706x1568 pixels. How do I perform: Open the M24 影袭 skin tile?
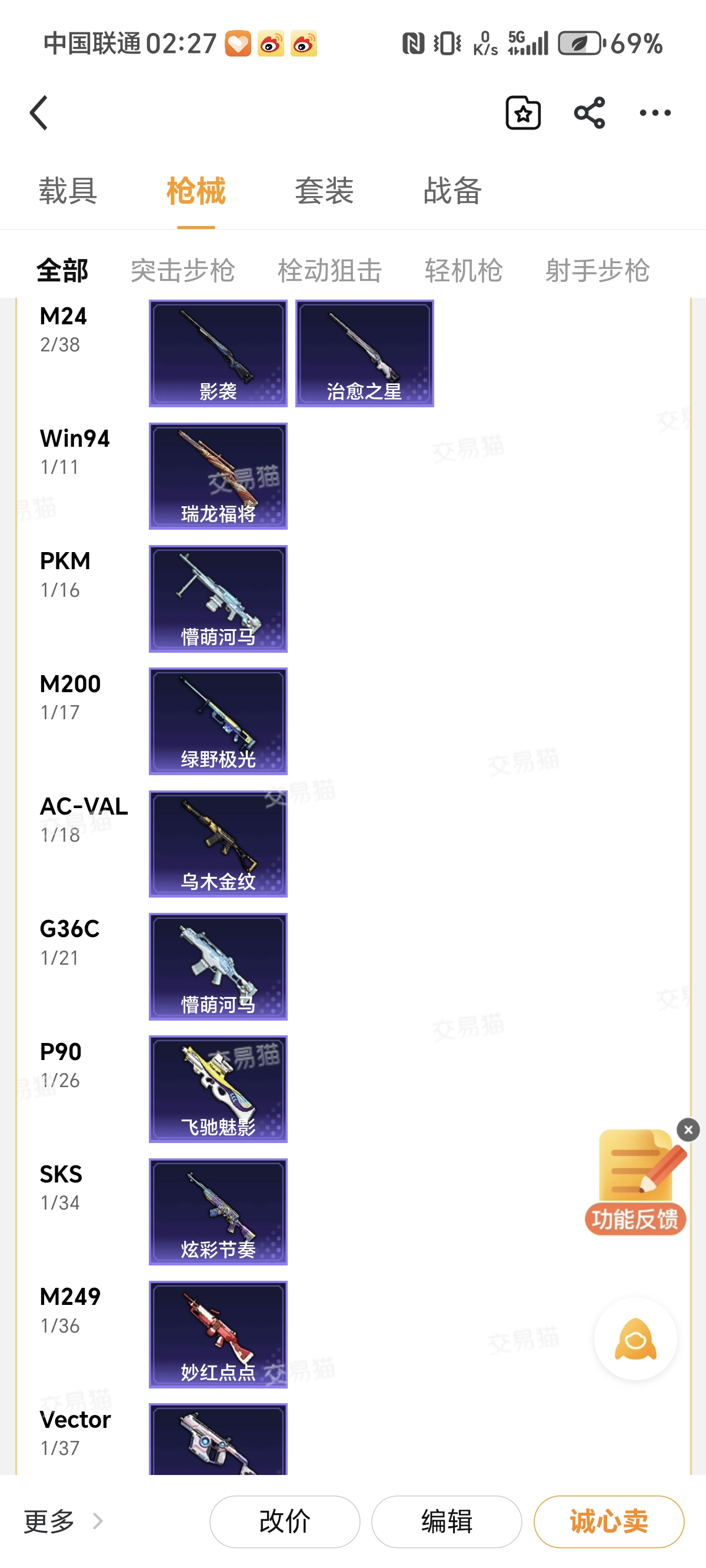click(218, 353)
